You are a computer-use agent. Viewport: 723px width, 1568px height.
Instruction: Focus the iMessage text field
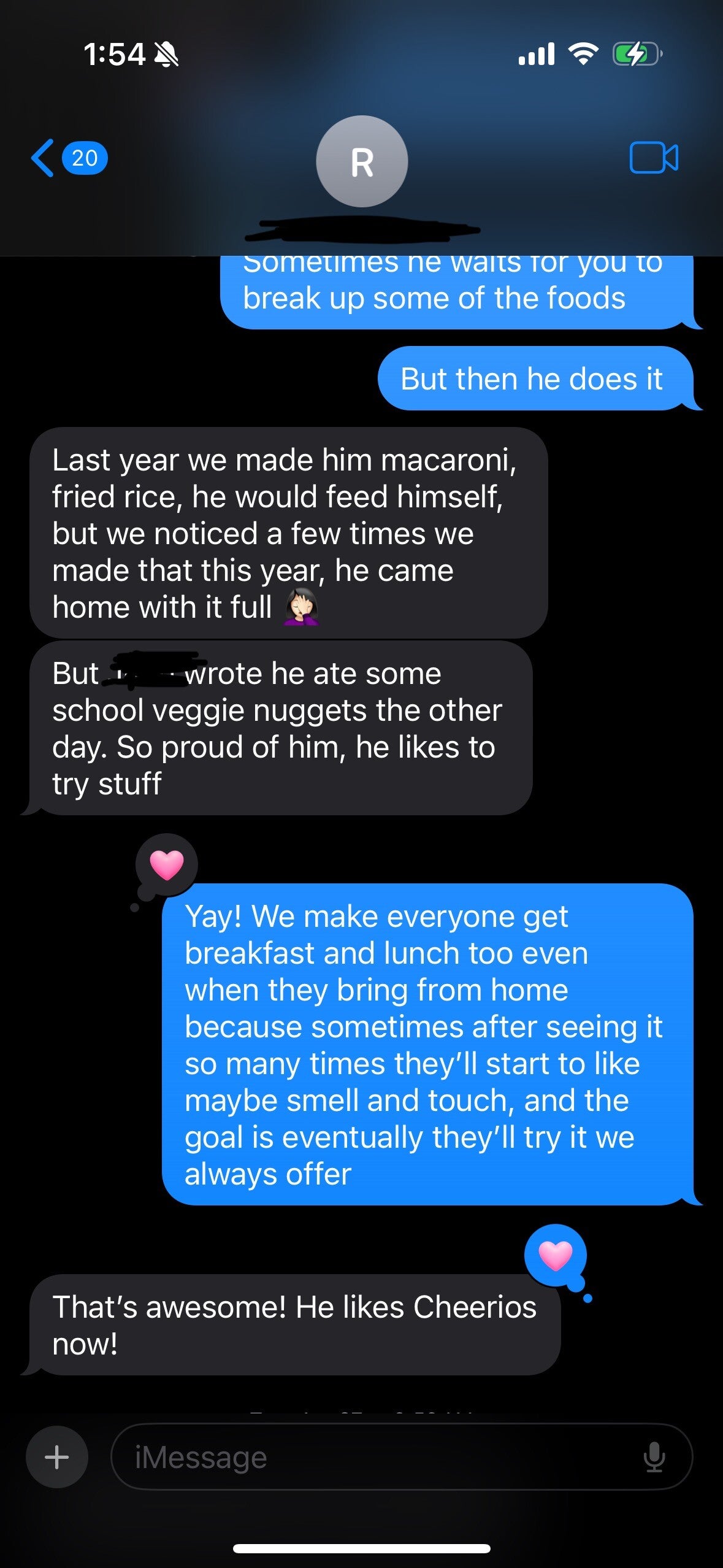click(380, 1457)
